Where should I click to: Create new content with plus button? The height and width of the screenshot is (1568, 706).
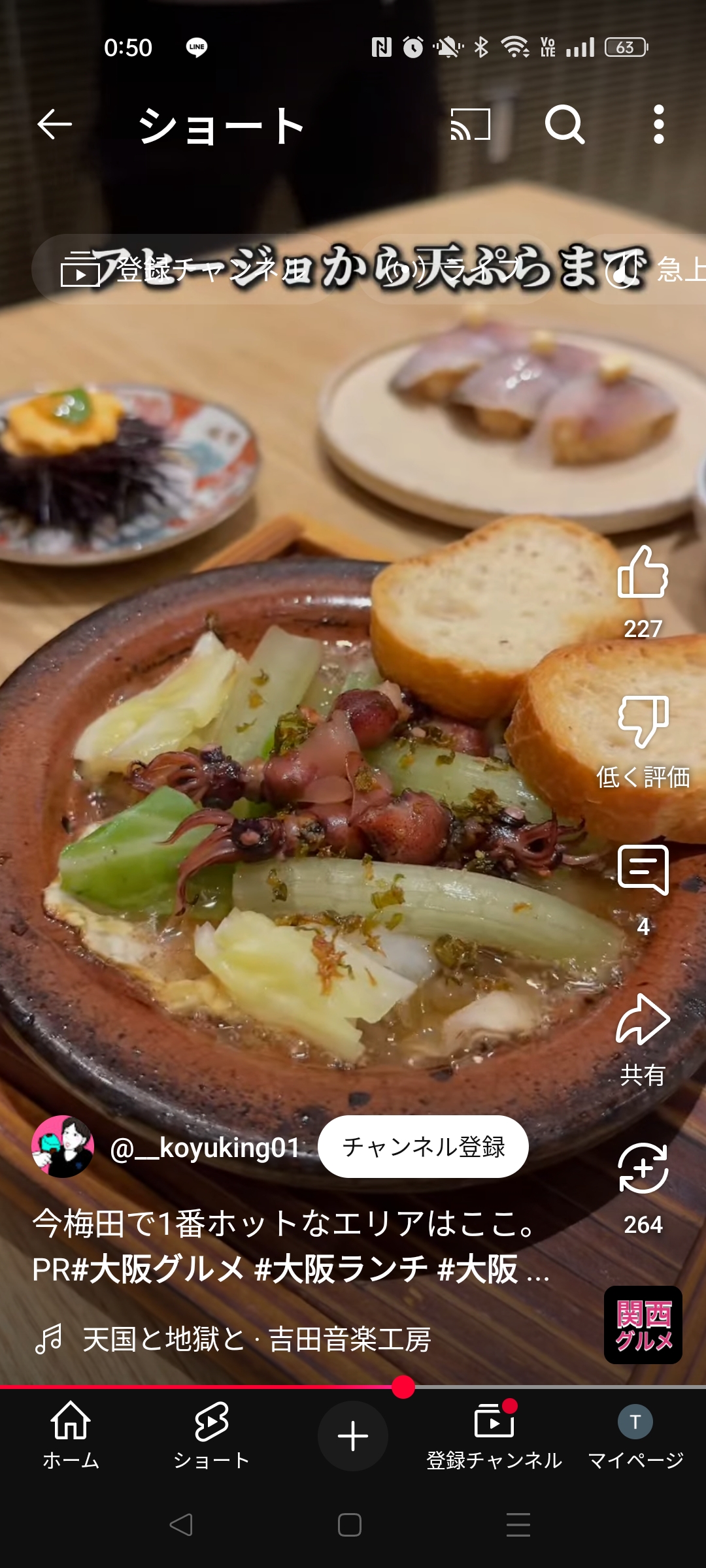pyautogui.click(x=353, y=1436)
